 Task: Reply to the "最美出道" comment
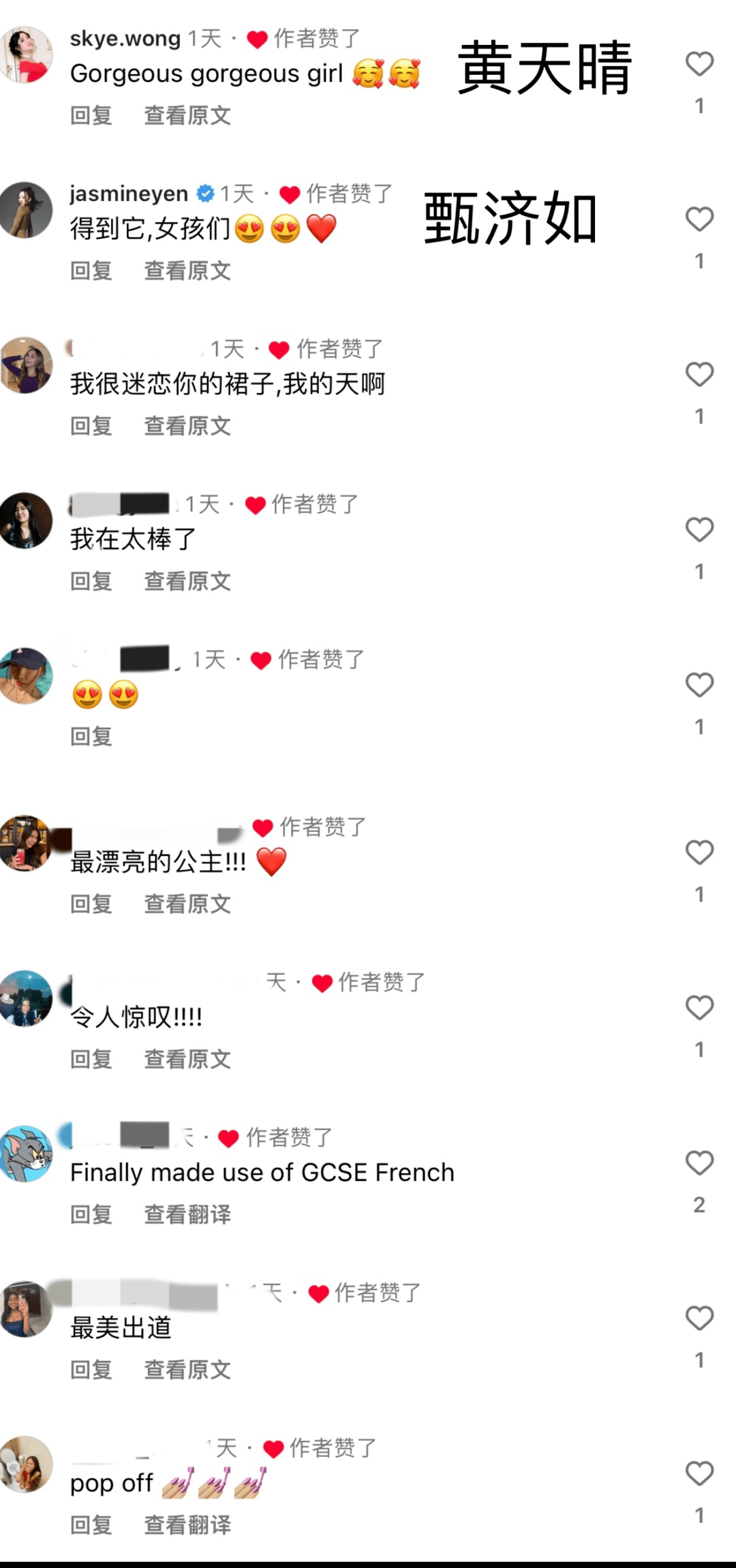coord(91,1370)
